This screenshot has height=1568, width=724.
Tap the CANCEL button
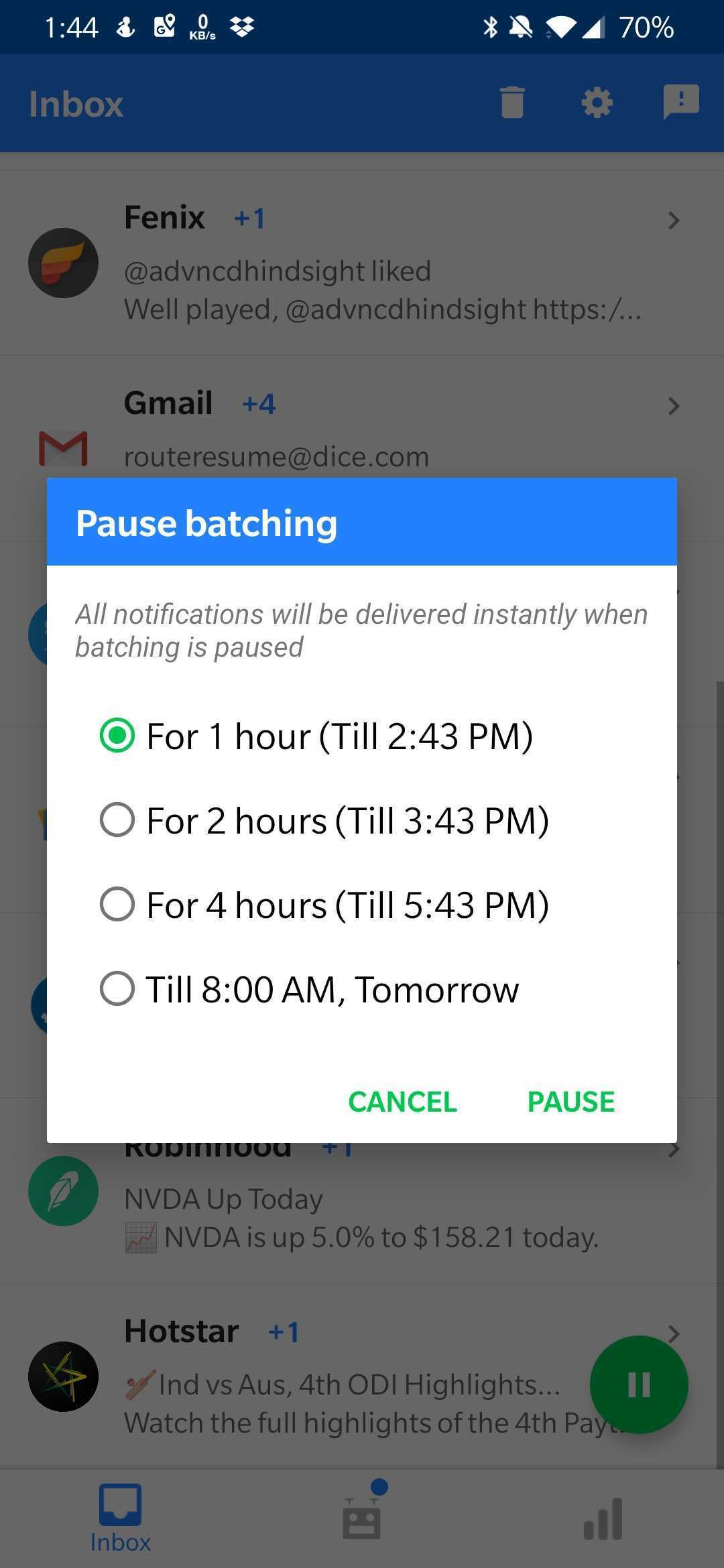click(x=402, y=1102)
